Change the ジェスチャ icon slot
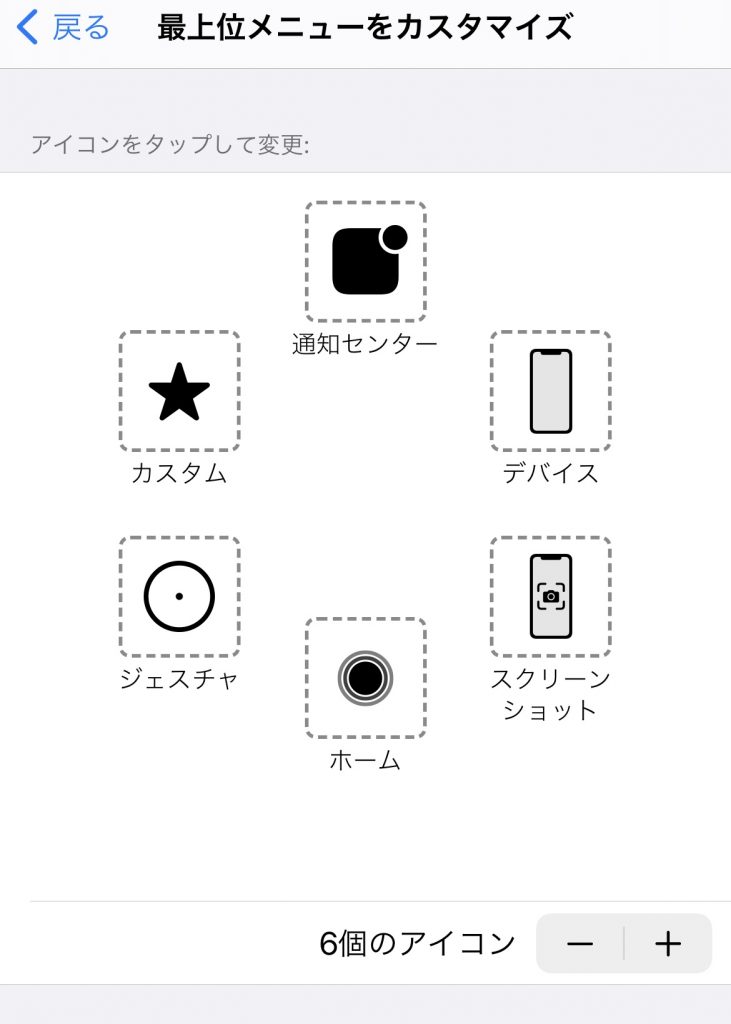The width and height of the screenshot is (731, 1024). pos(179,596)
